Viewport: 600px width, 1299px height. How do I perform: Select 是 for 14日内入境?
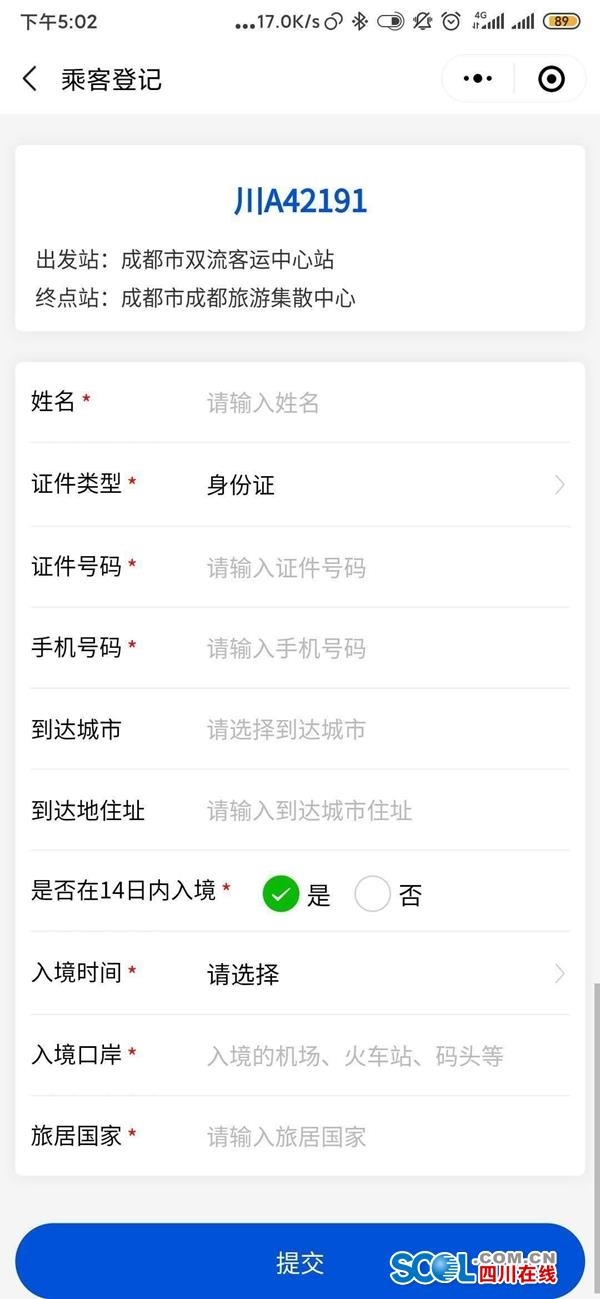pos(281,894)
